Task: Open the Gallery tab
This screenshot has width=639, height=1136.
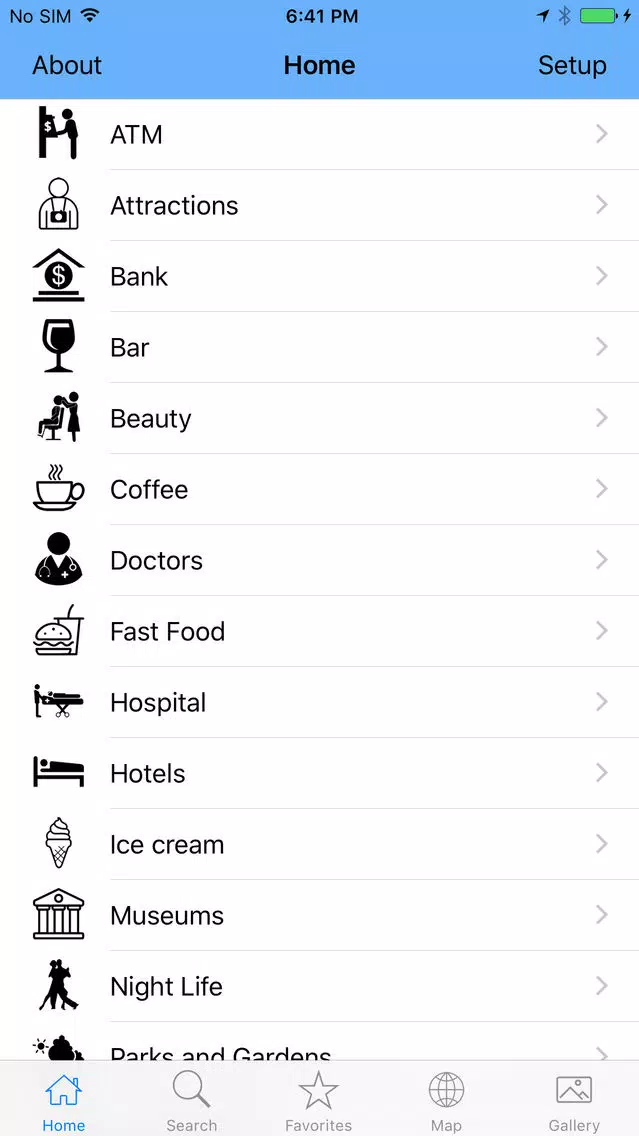Action: point(574,1100)
